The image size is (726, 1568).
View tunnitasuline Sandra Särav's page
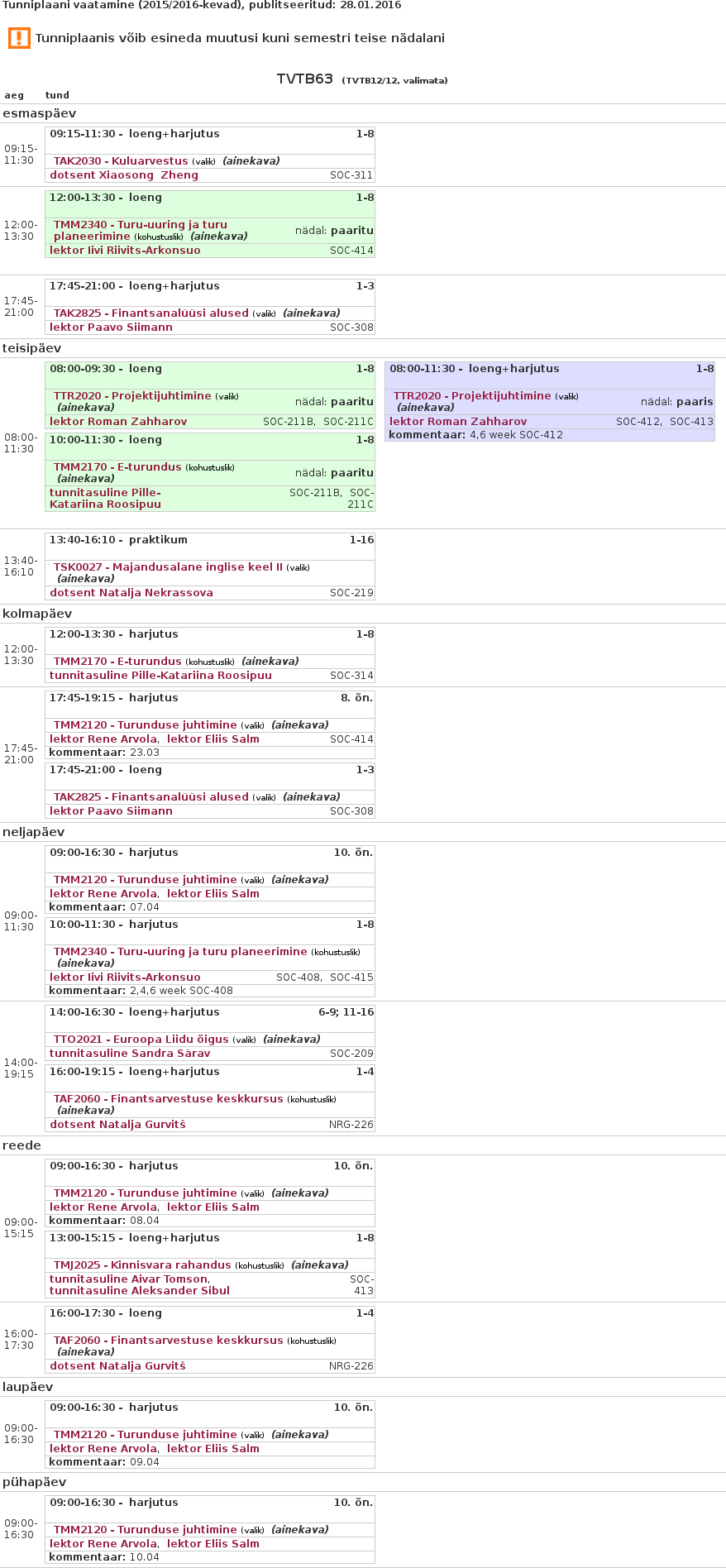(130, 1054)
